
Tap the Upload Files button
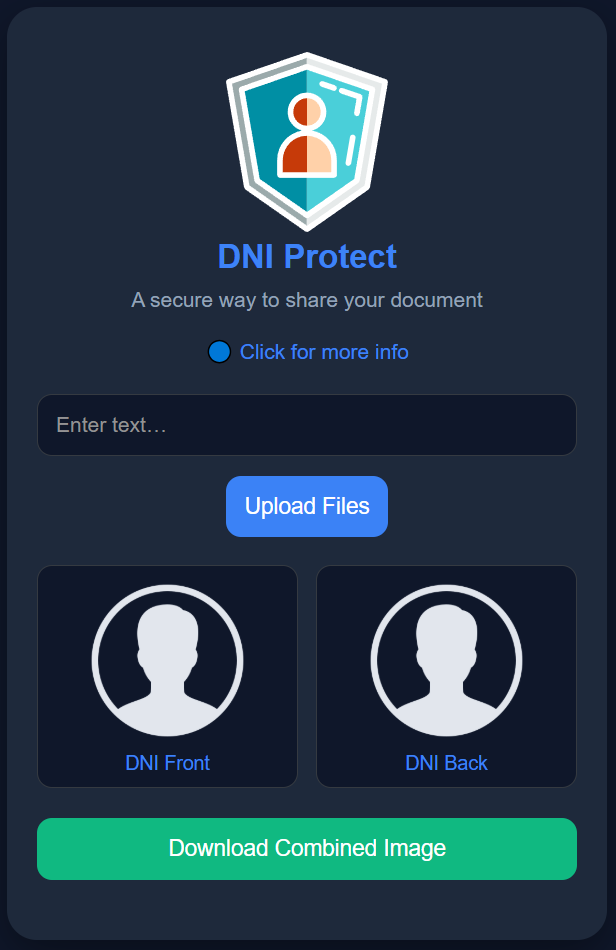307,506
